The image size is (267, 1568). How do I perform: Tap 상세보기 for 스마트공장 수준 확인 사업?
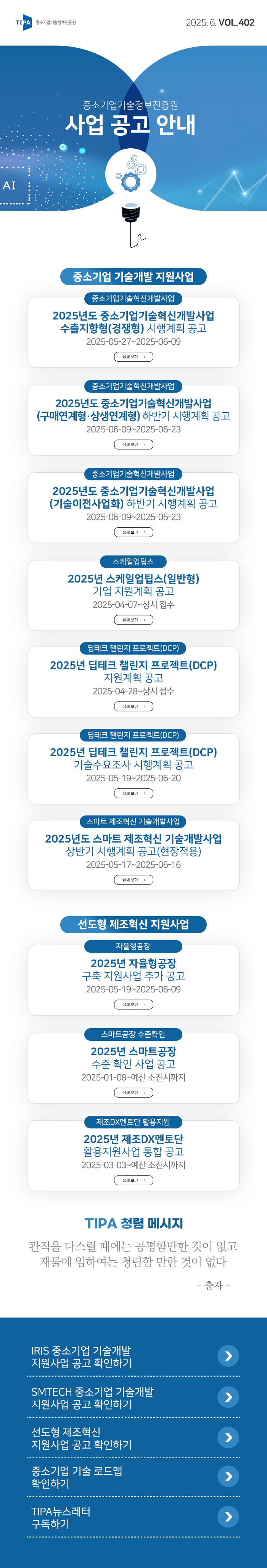click(x=133, y=1092)
